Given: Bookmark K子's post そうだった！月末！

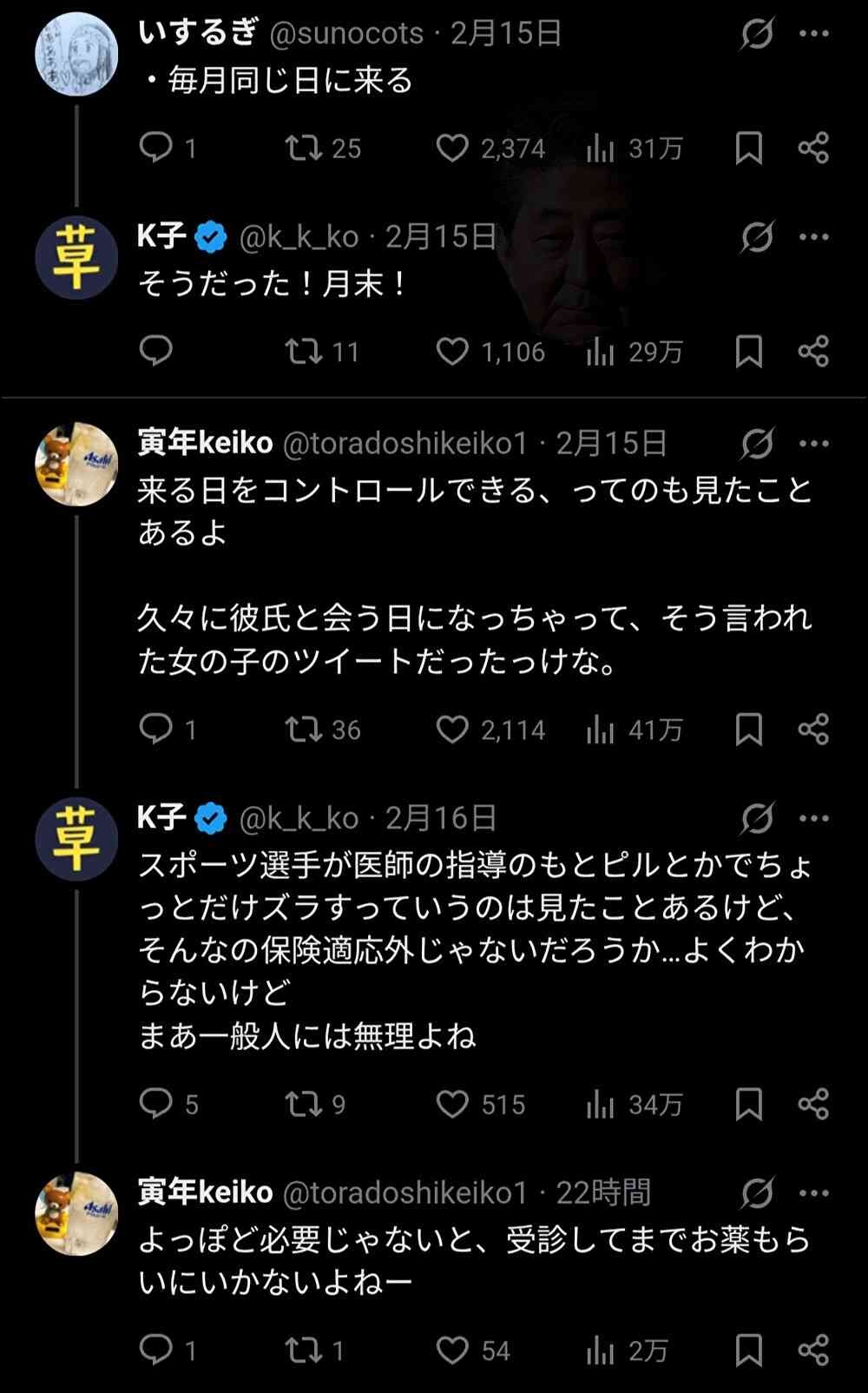Looking at the screenshot, I should (748, 352).
